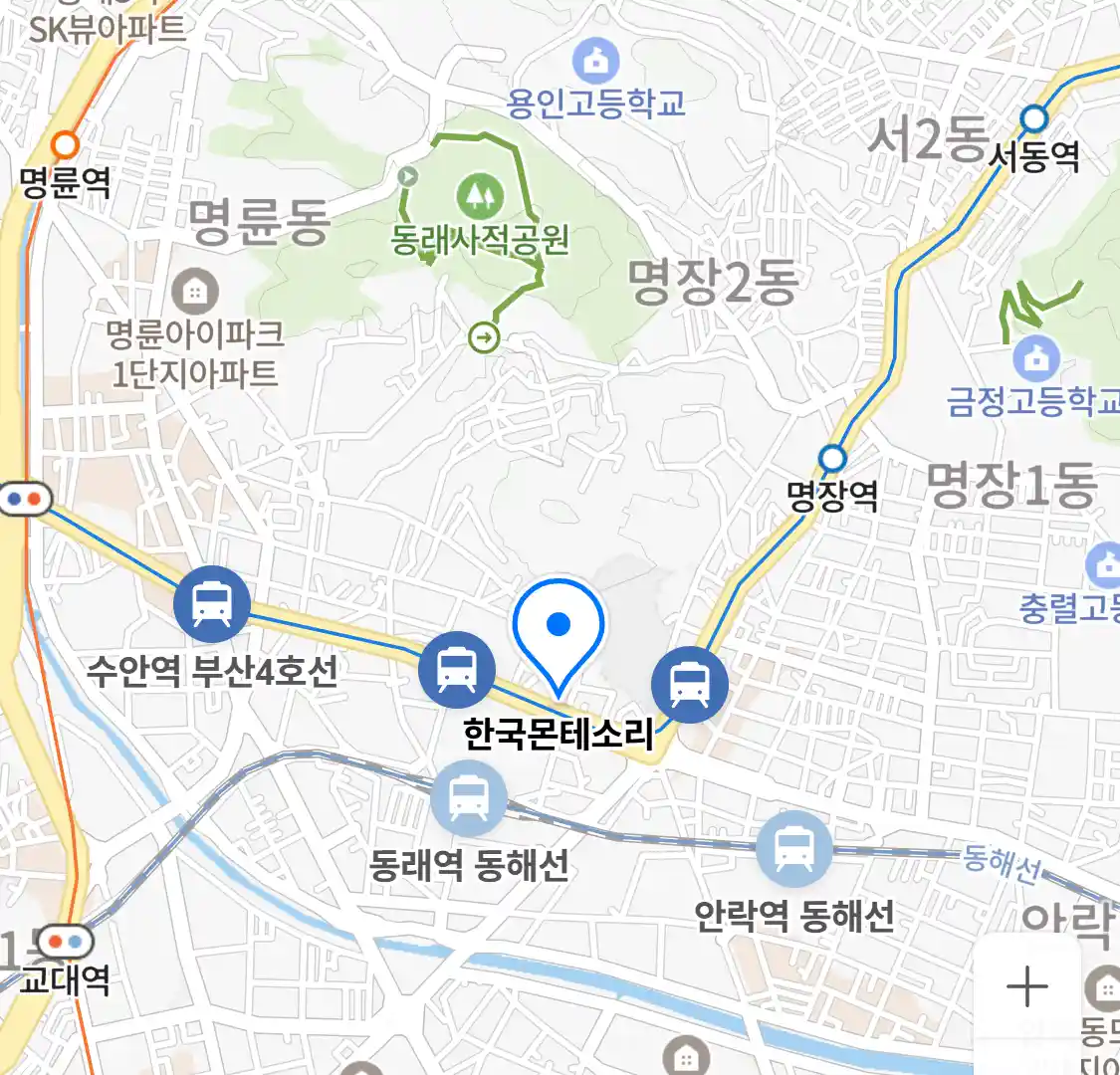Open the 명륜아이파크 1단지아파트 marker
This screenshot has height=1075, width=1120.
(x=195, y=292)
